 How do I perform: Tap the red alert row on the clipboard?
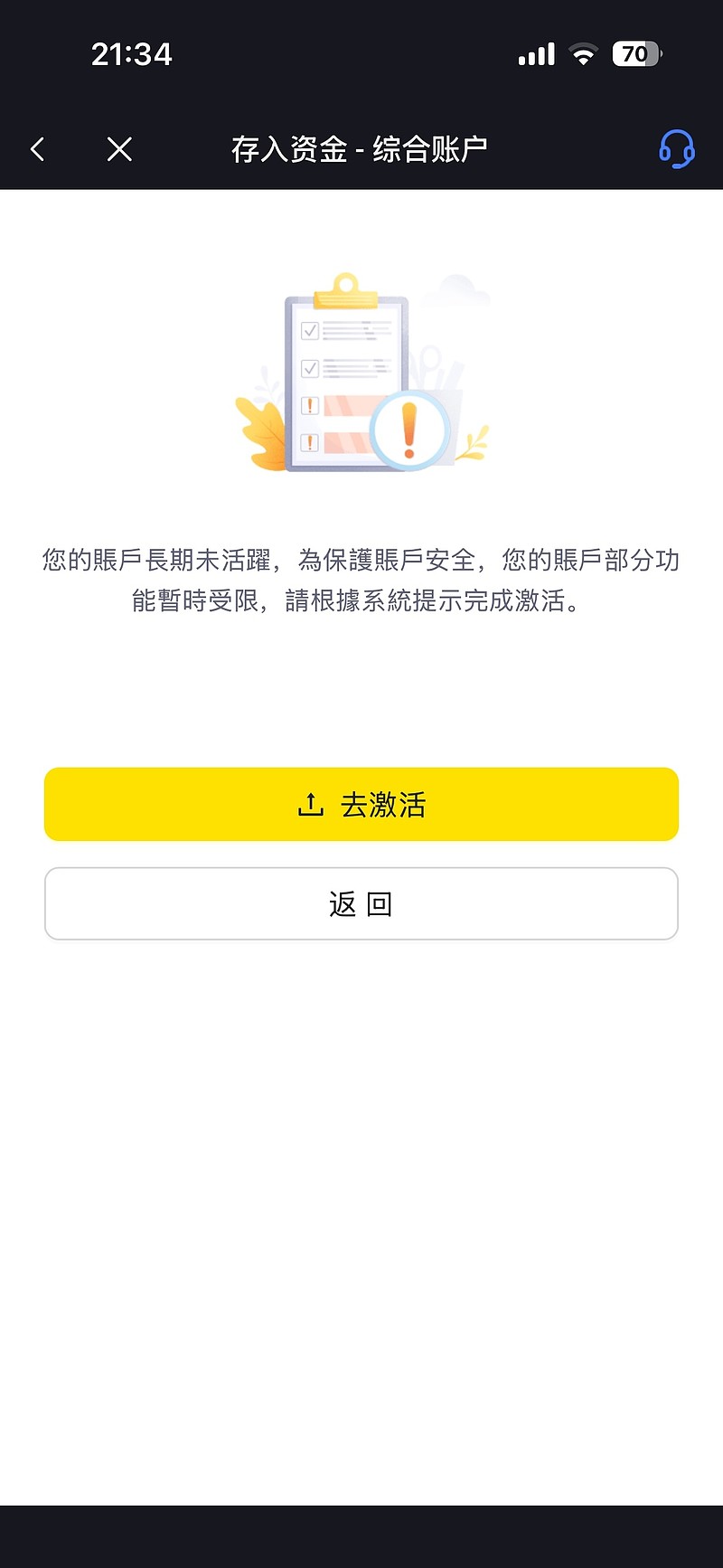coord(311,407)
